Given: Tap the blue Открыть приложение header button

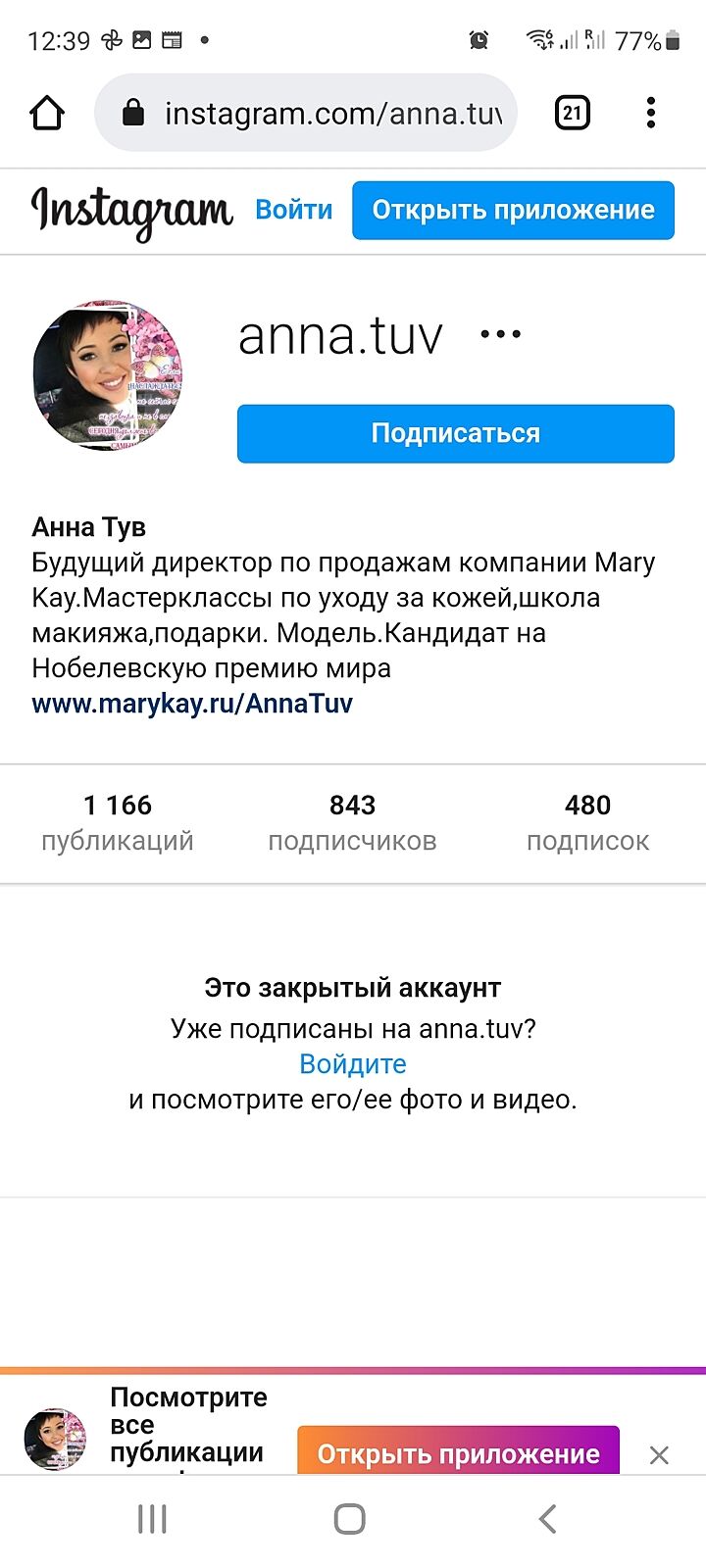Looking at the screenshot, I should click(513, 210).
